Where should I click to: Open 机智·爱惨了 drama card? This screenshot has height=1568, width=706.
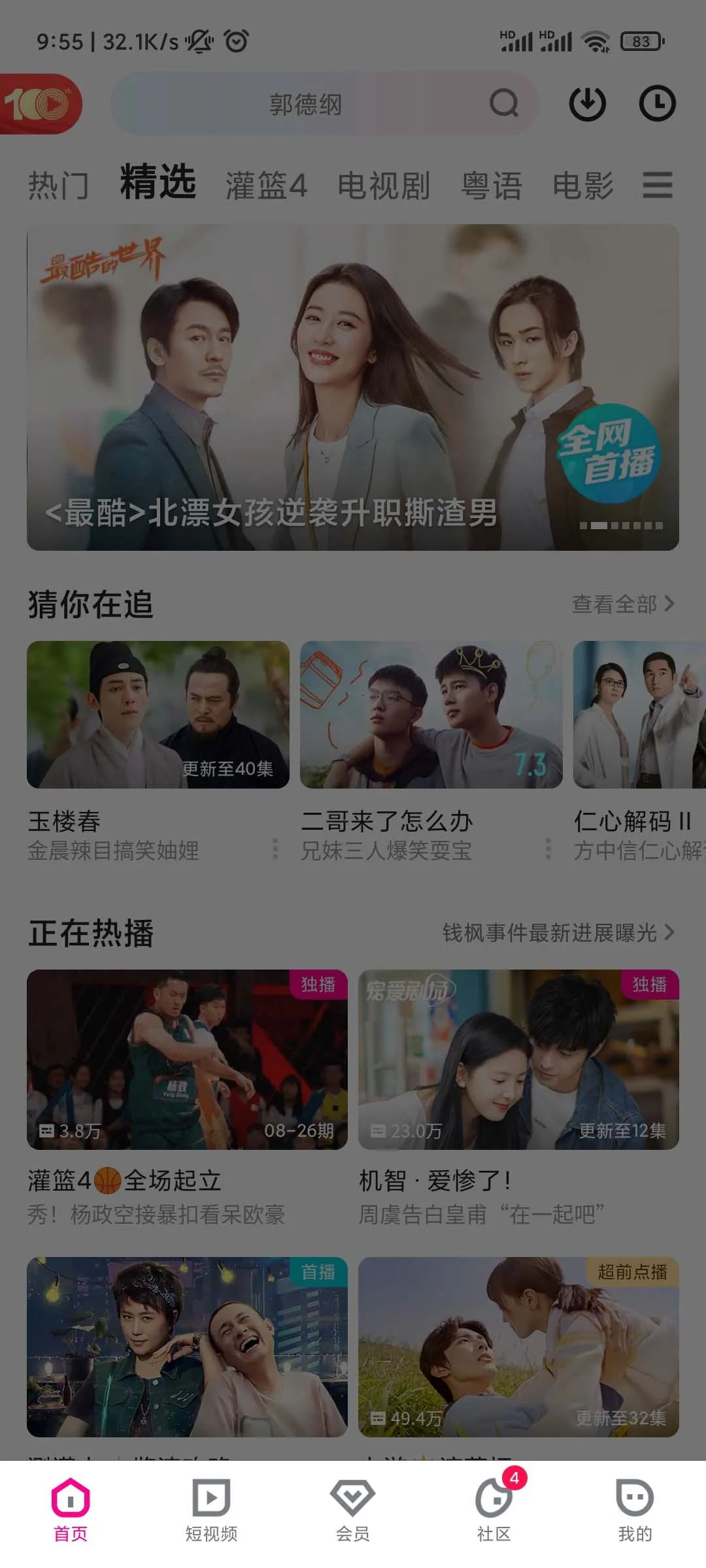pyautogui.click(x=518, y=1059)
